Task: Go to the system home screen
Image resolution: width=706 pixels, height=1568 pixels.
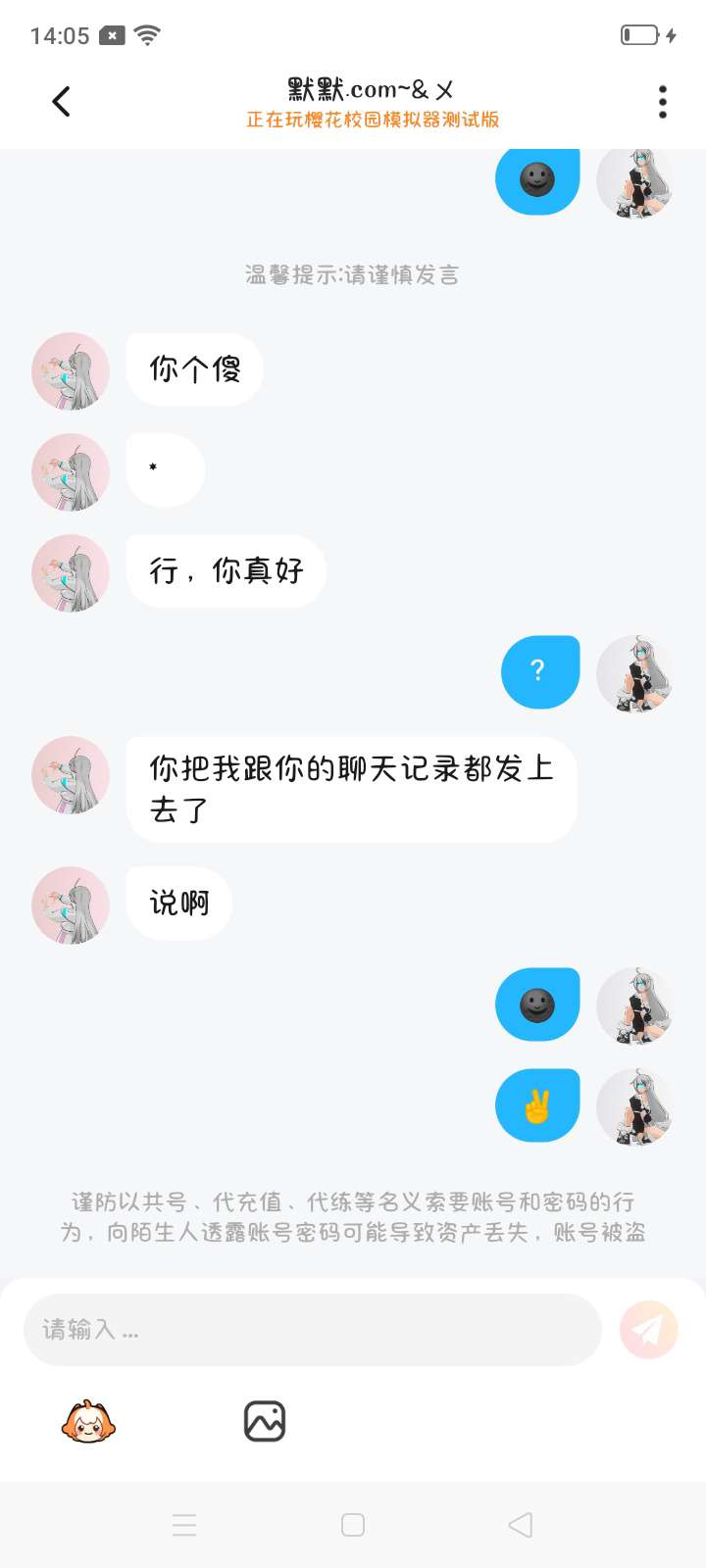Action: [x=353, y=1525]
